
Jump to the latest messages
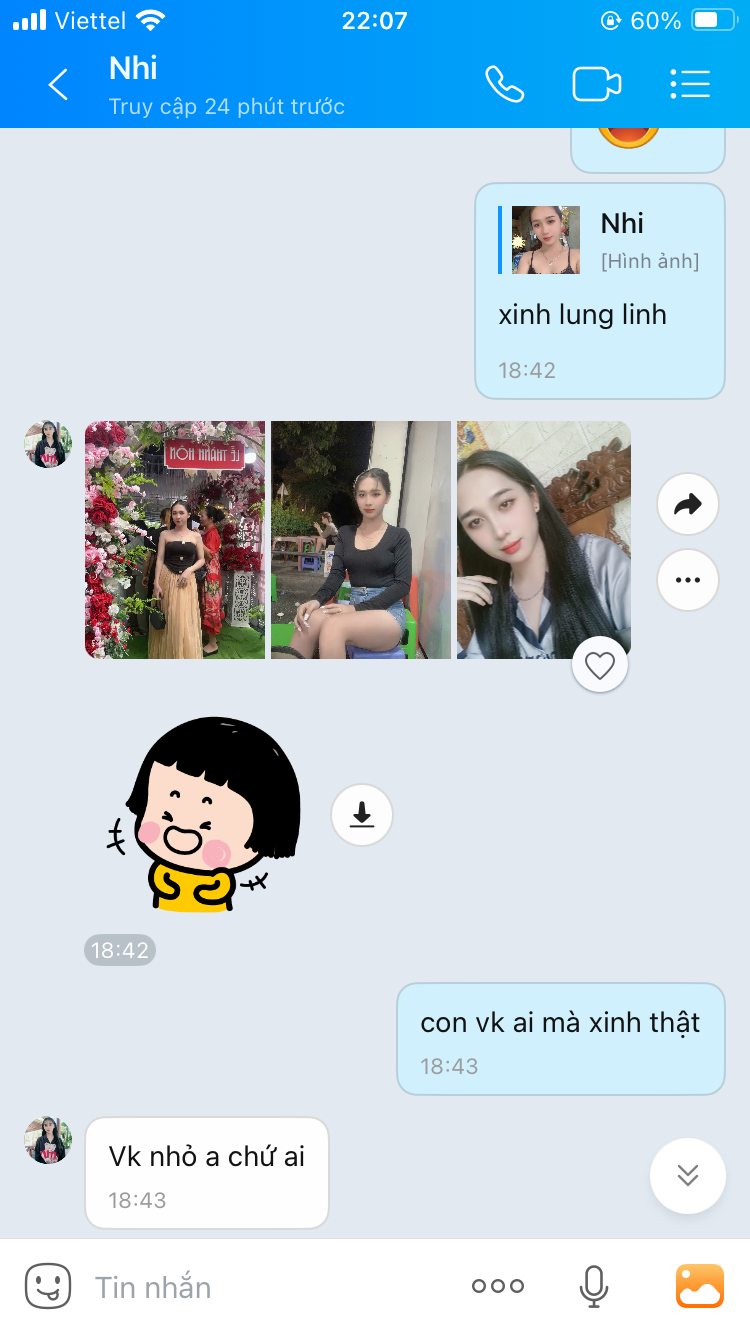coord(687,1175)
